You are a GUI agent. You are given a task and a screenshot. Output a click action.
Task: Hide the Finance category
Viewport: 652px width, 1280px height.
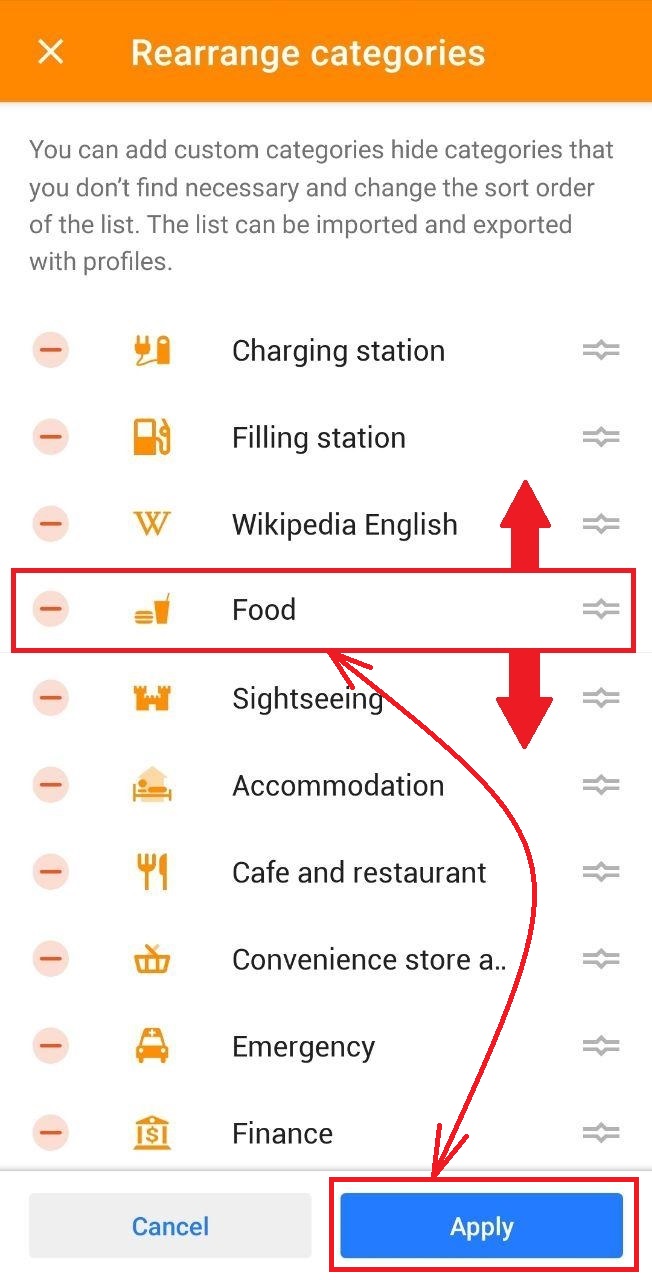point(50,1133)
